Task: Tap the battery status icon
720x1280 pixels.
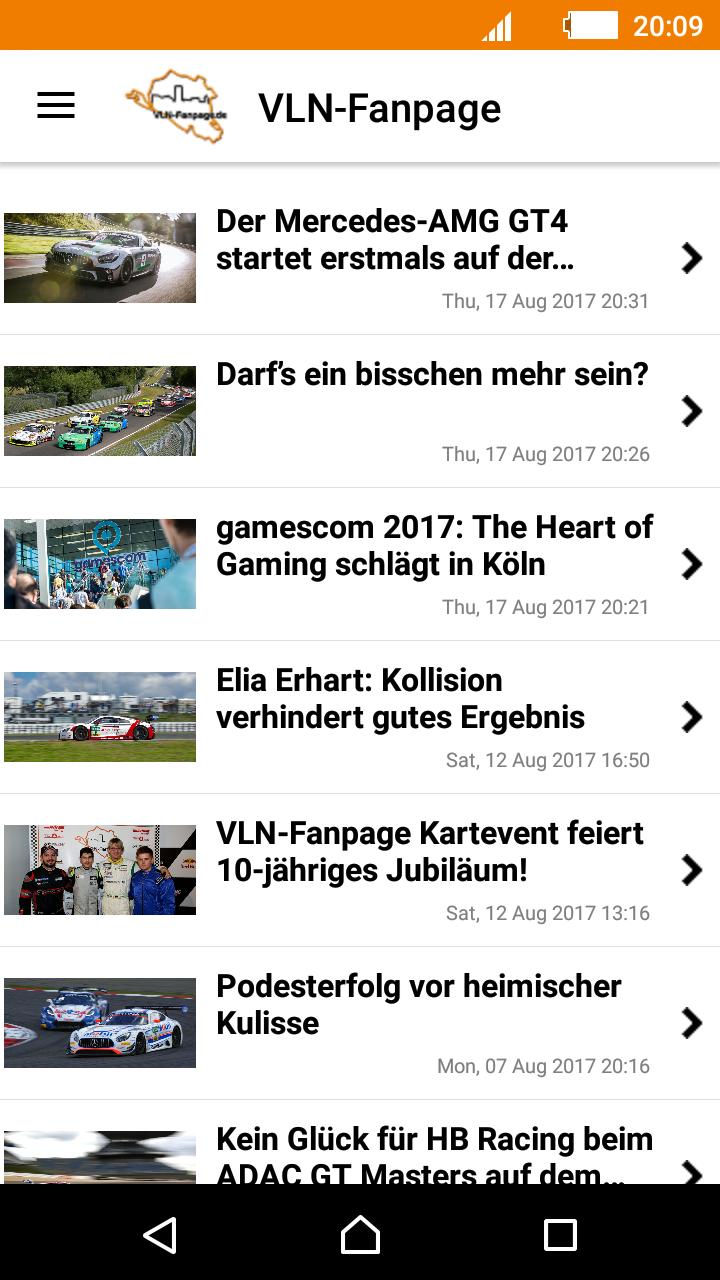Action: [x=592, y=25]
